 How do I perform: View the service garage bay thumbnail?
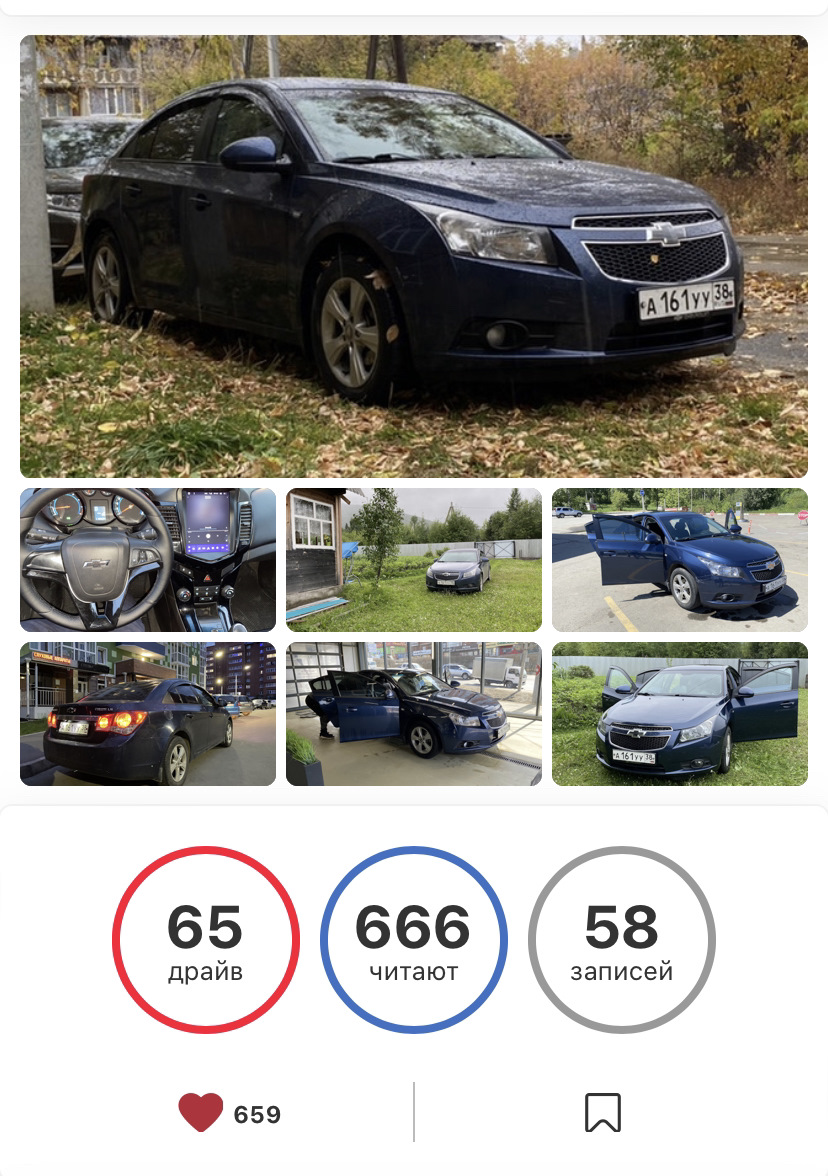pos(414,714)
